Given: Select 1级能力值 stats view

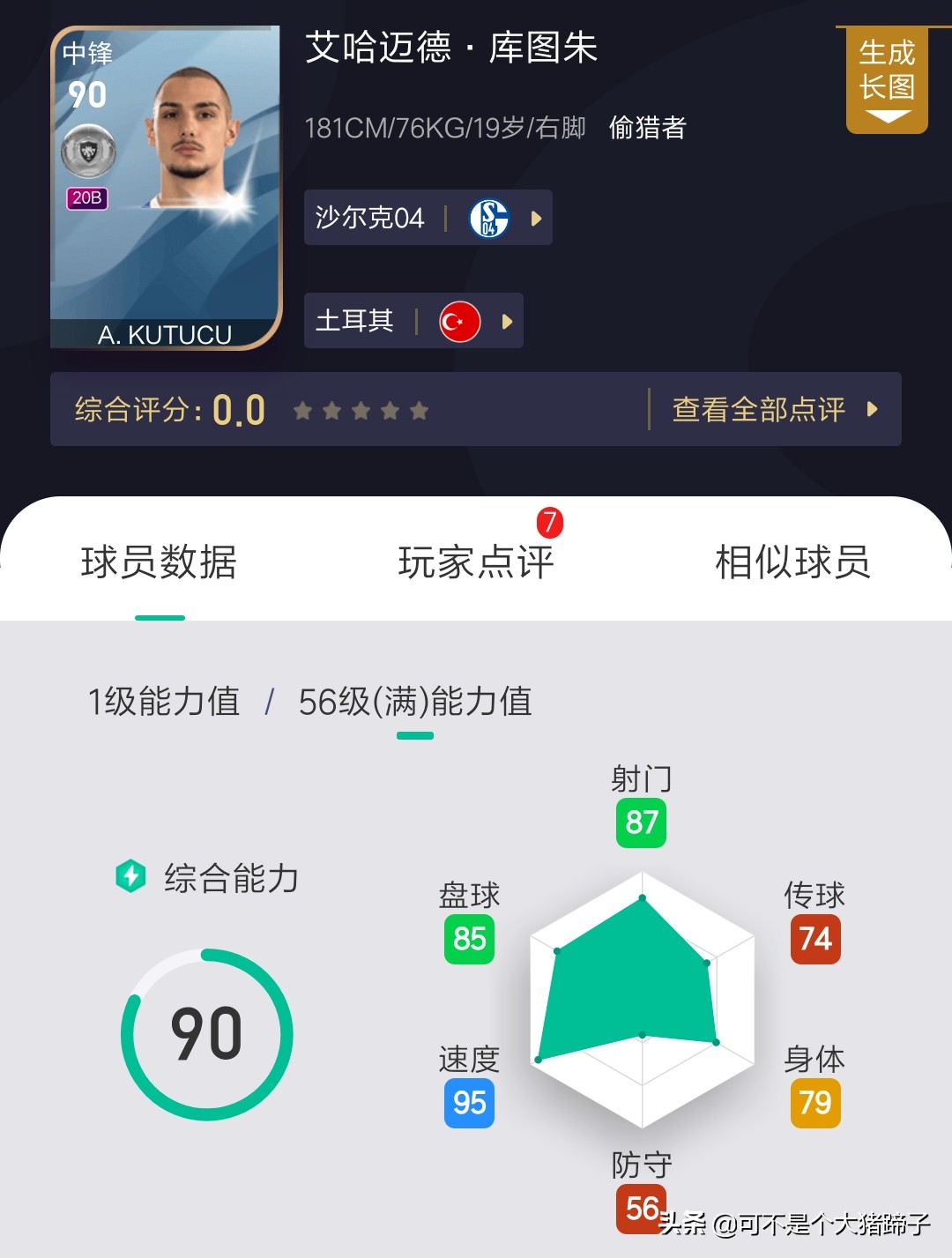Looking at the screenshot, I should click(164, 703).
